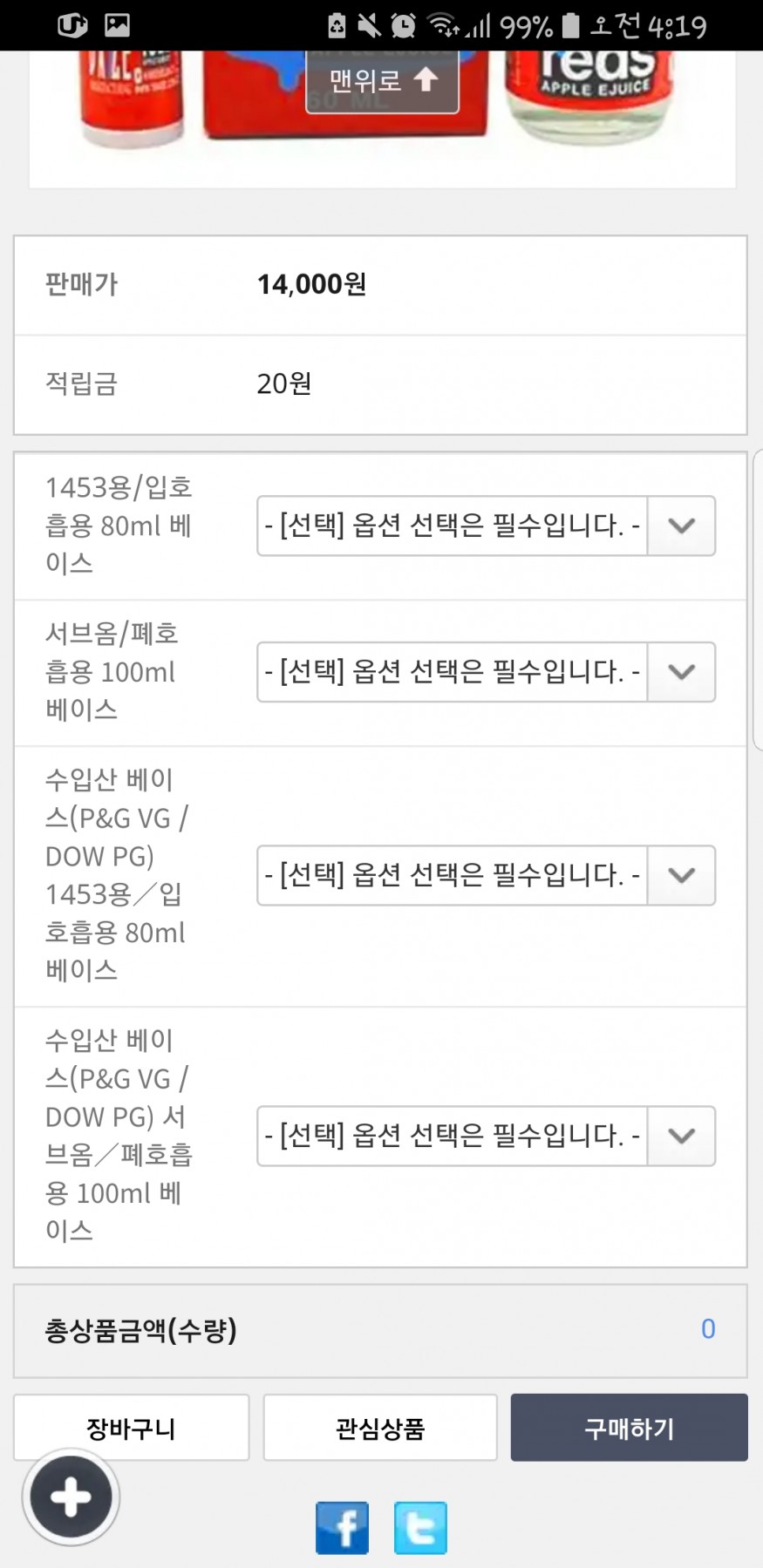
Task: Open the 1453용/입호흡용 80ml 베이스 option dropdown
Action: [486, 526]
